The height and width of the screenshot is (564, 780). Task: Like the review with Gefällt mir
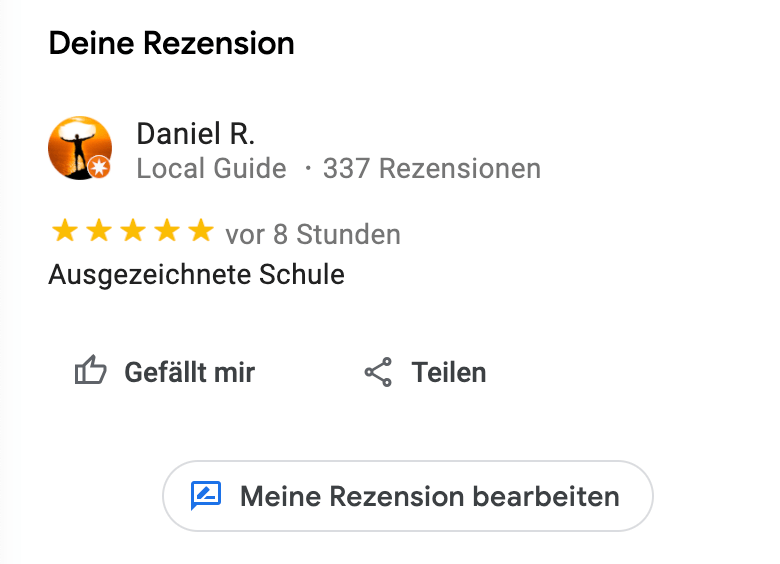coord(165,373)
